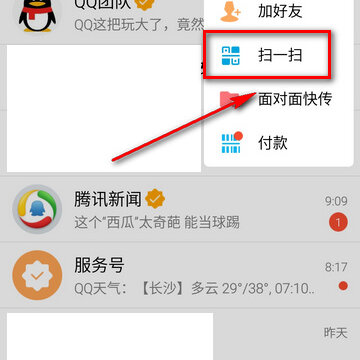The image size is (360, 360).
Task: Open the 腾讯新闻 conversation
Action: tap(180, 209)
